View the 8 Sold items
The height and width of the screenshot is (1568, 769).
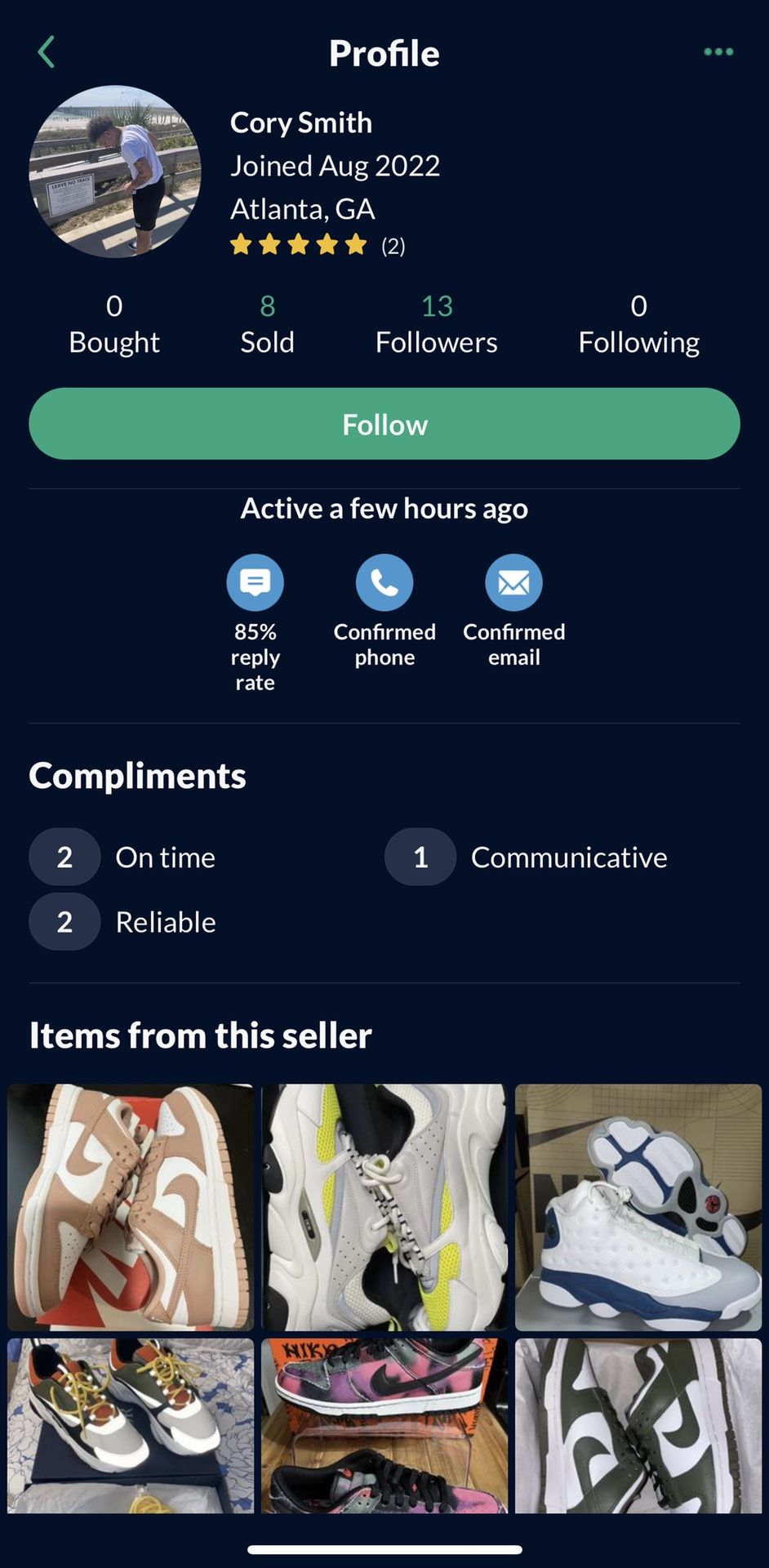click(x=267, y=324)
